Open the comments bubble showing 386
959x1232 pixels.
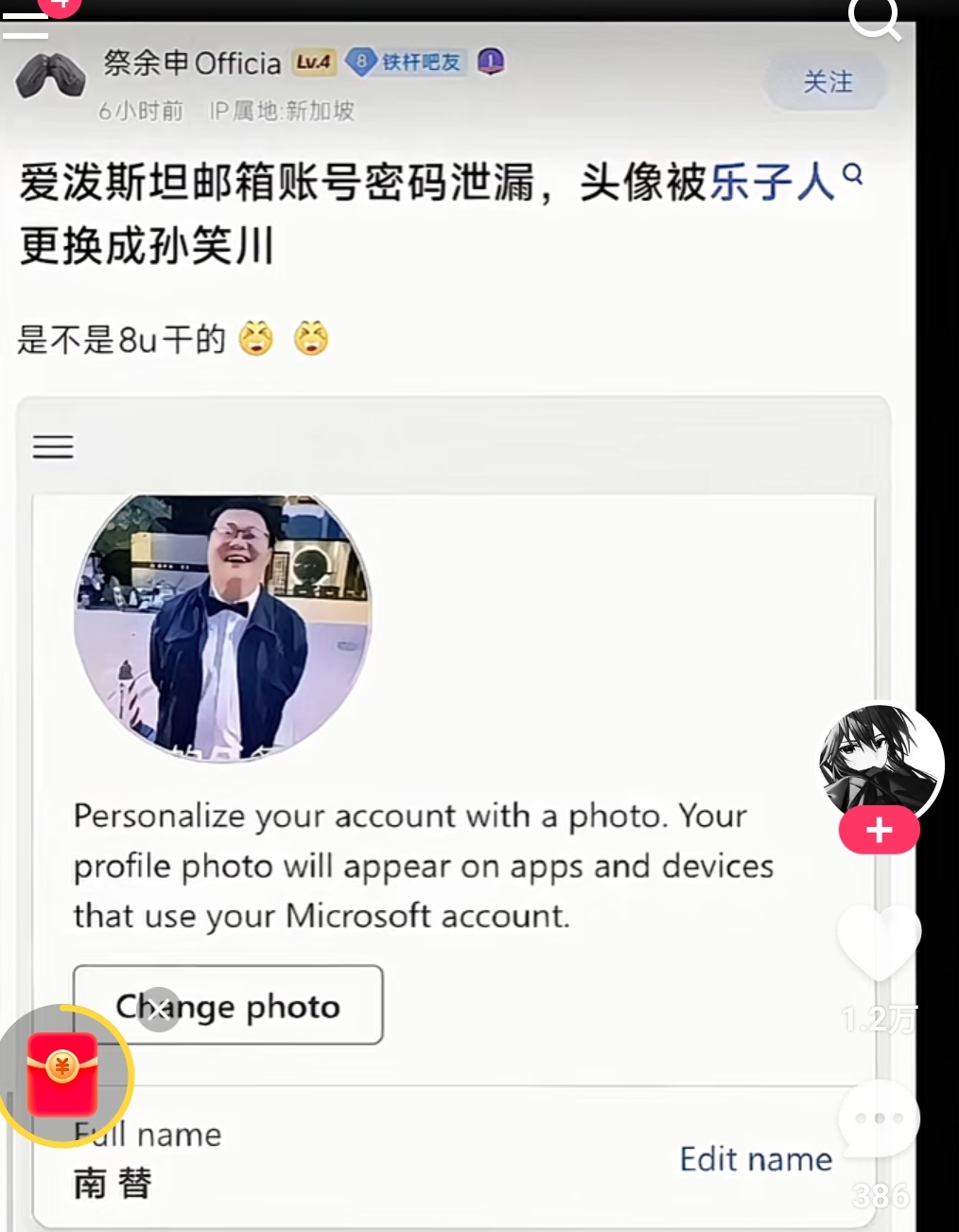point(879,1120)
